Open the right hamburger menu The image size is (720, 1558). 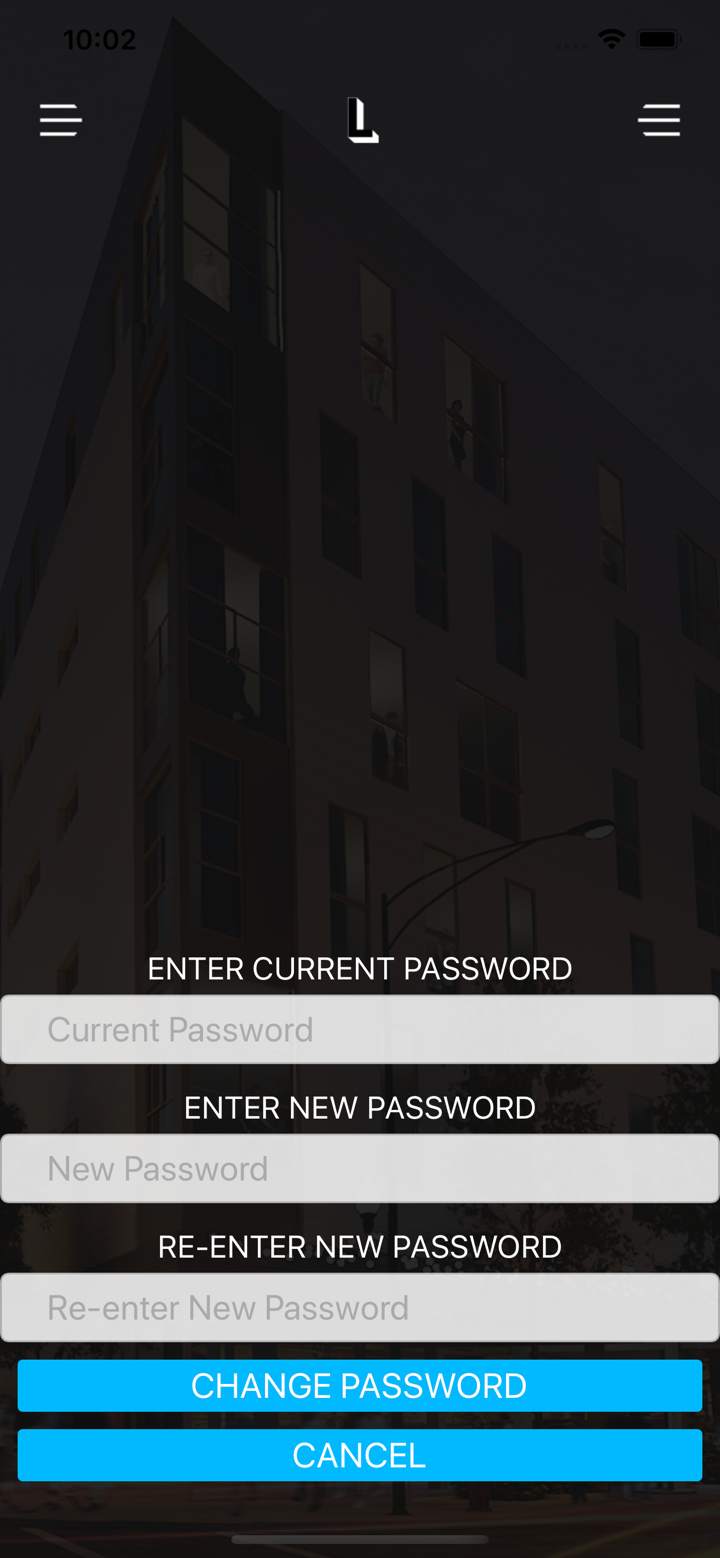click(660, 119)
